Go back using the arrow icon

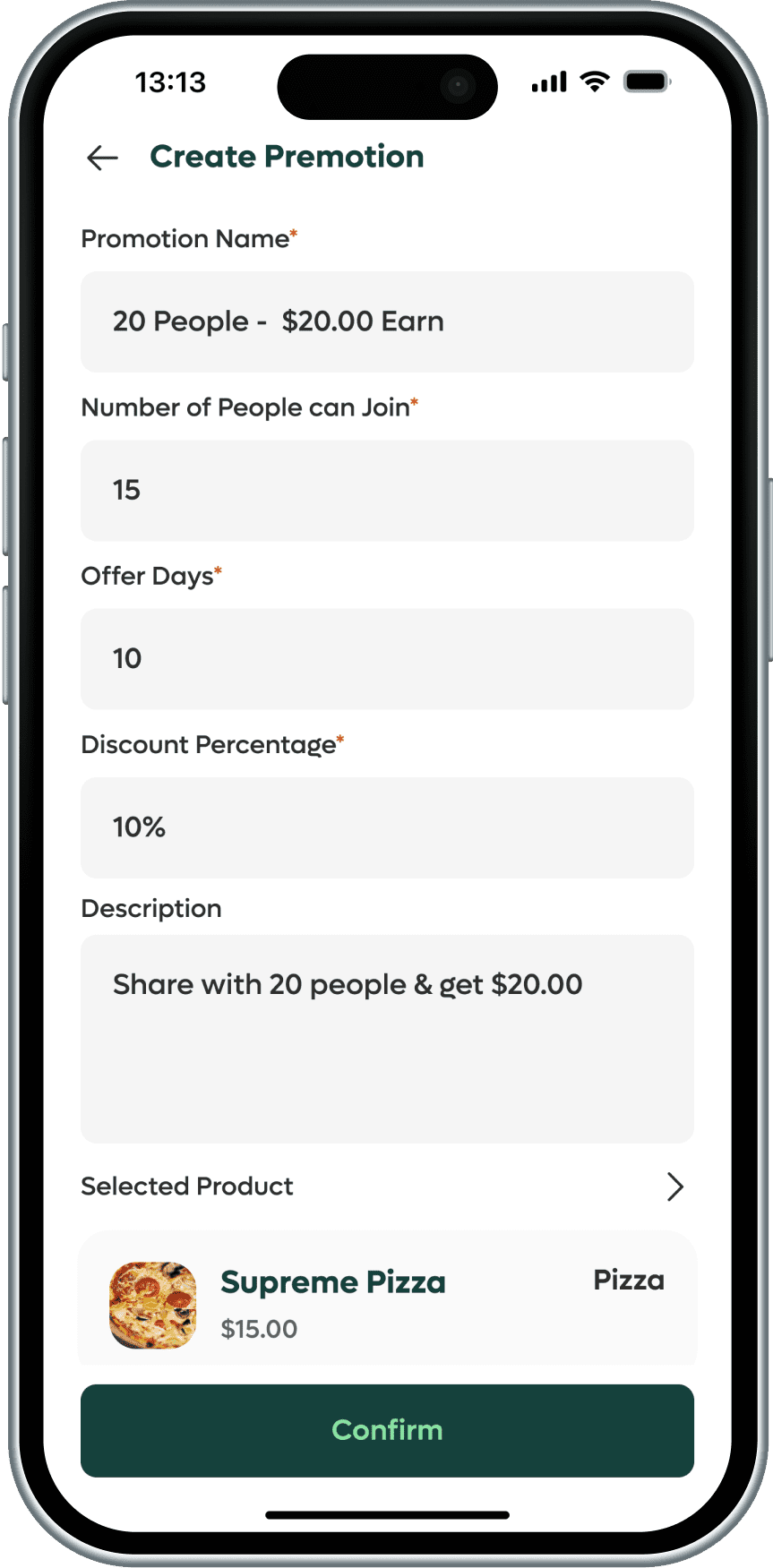click(102, 158)
